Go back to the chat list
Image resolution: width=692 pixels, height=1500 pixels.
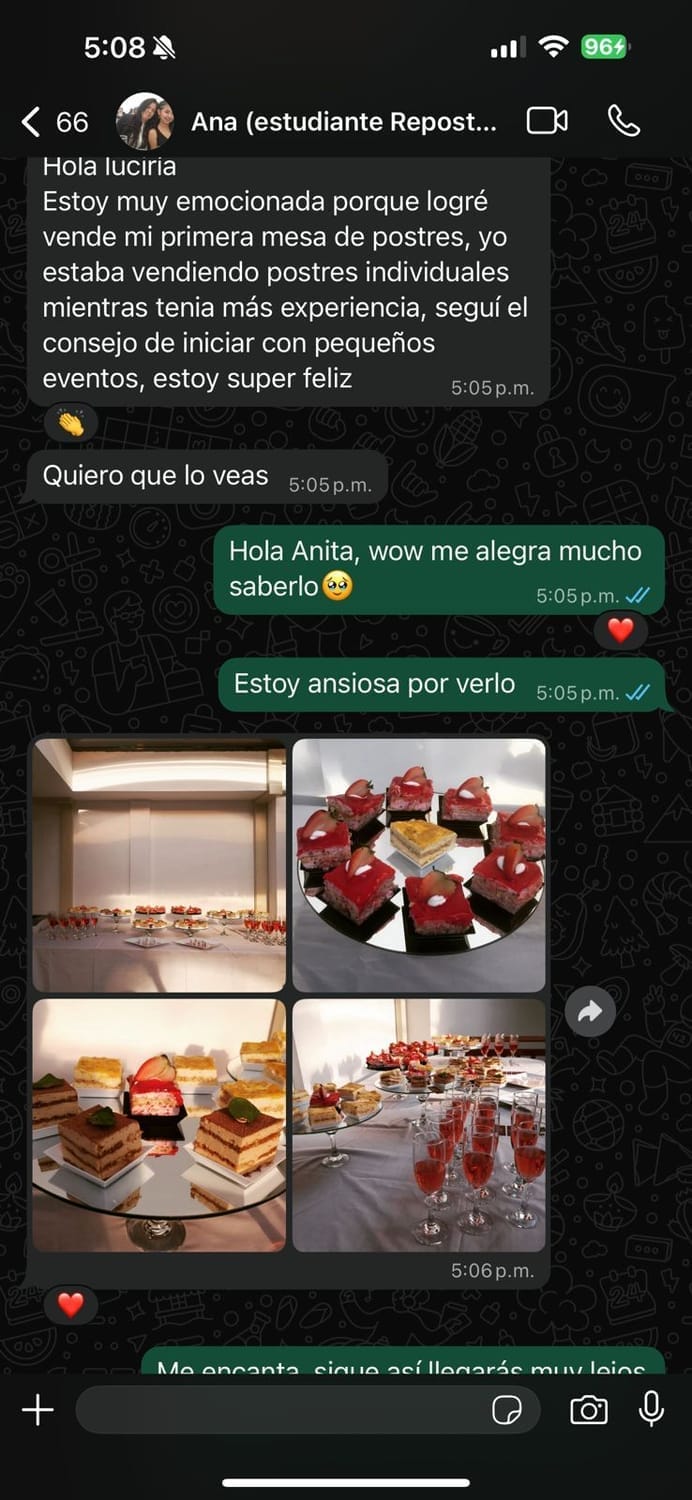click(32, 122)
